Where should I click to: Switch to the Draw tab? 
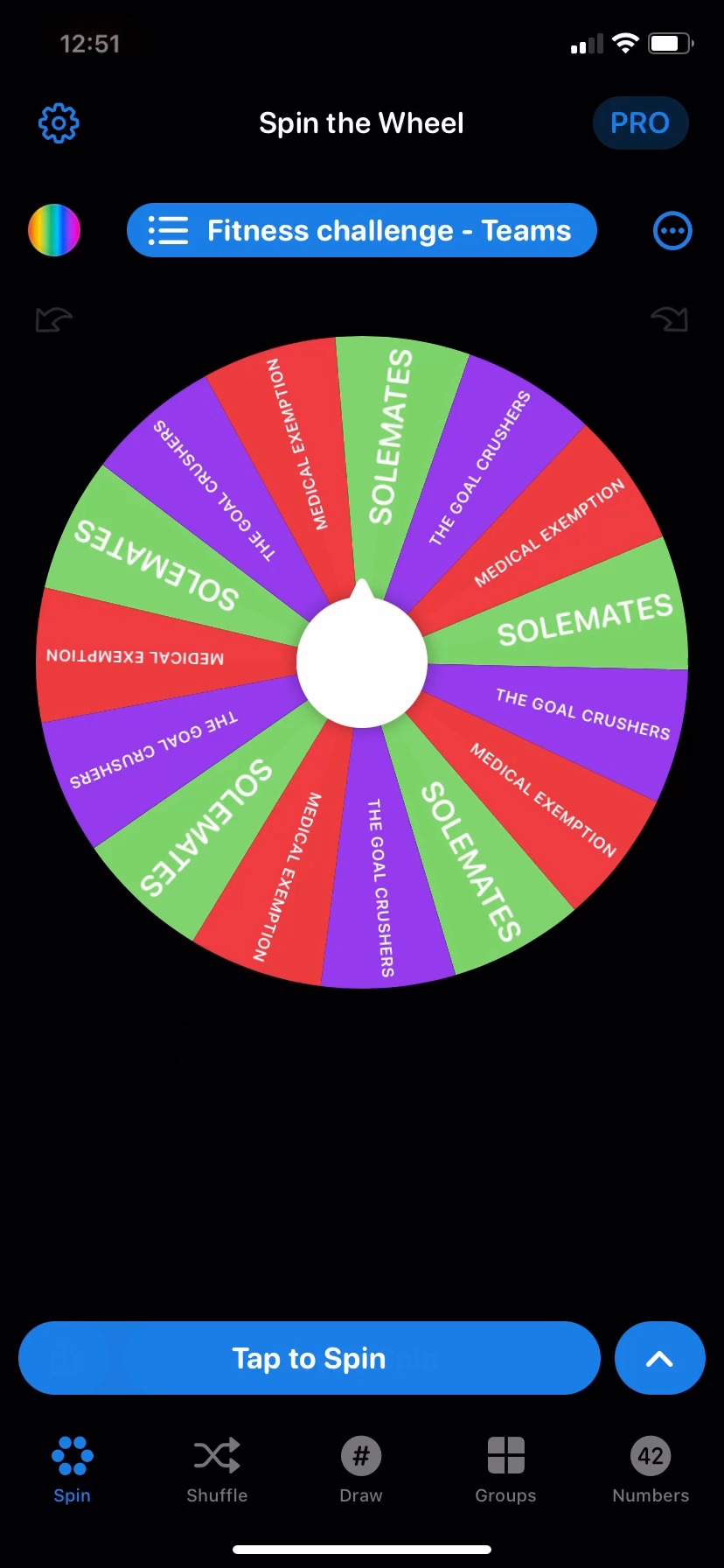[x=361, y=1468]
